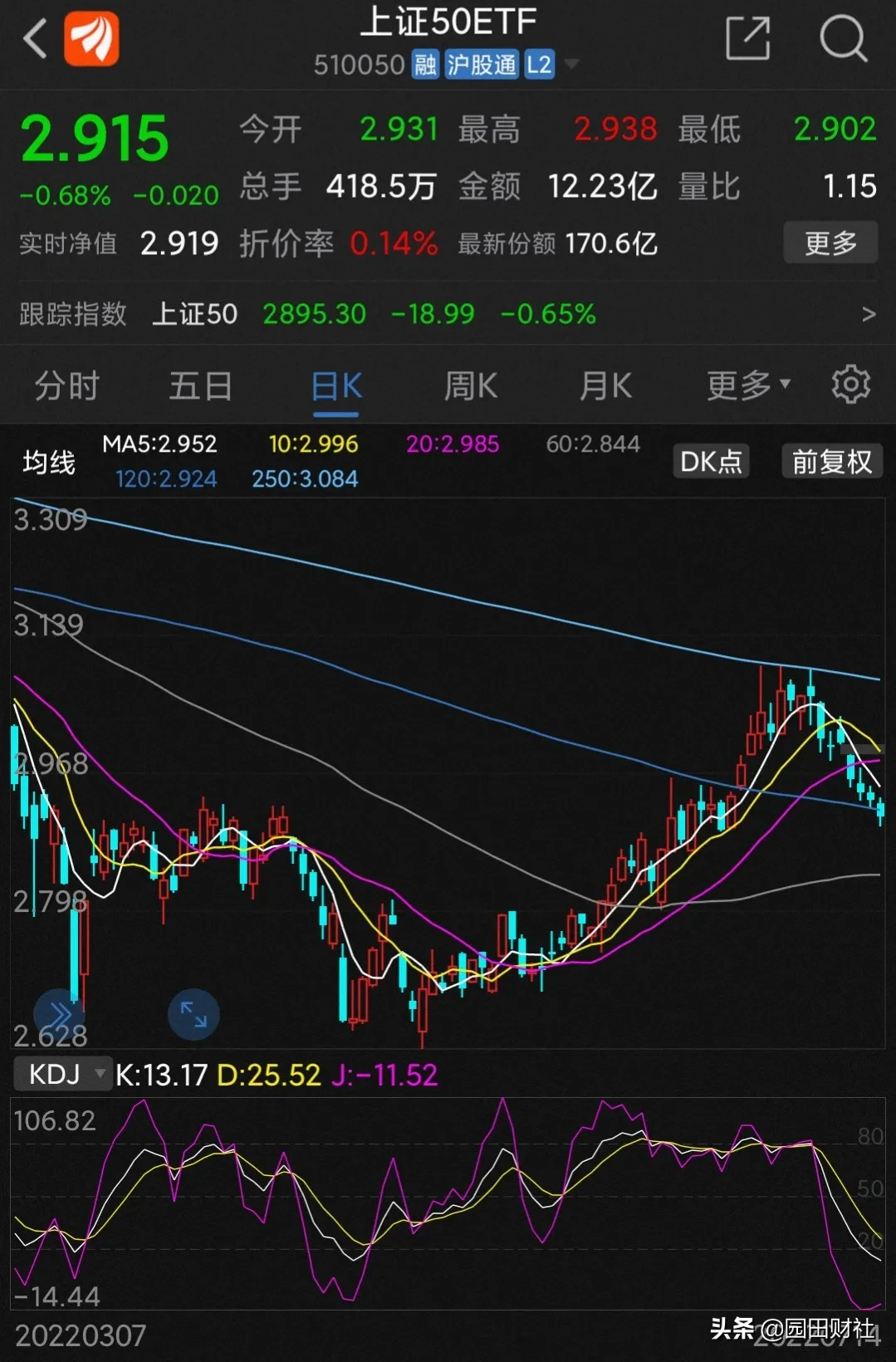Viewport: 896px width, 1362px height.
Task: Switch to the 月K chart
Action: click(x=605, y=386)
